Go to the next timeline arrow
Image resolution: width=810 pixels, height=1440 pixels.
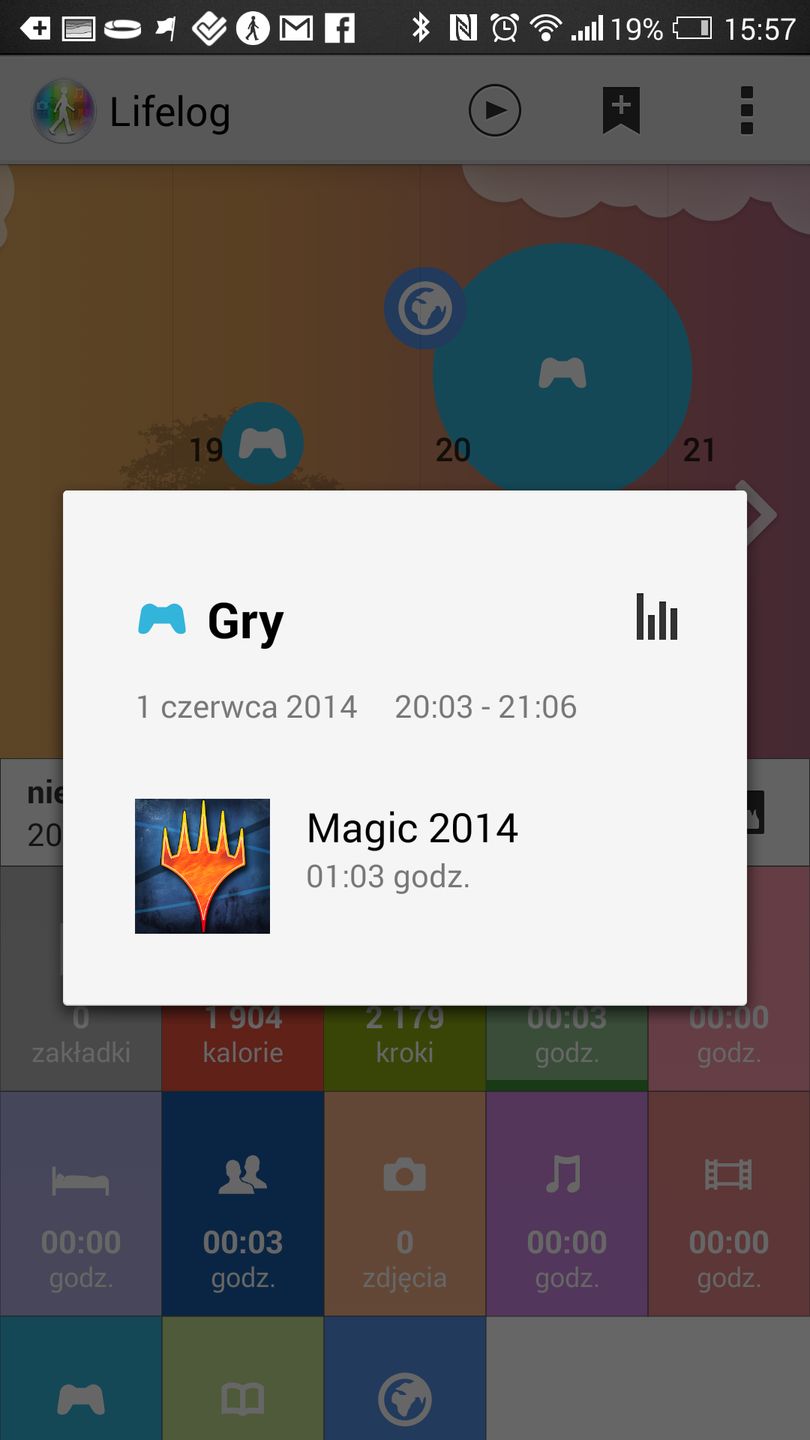click(x=760, y=515)
